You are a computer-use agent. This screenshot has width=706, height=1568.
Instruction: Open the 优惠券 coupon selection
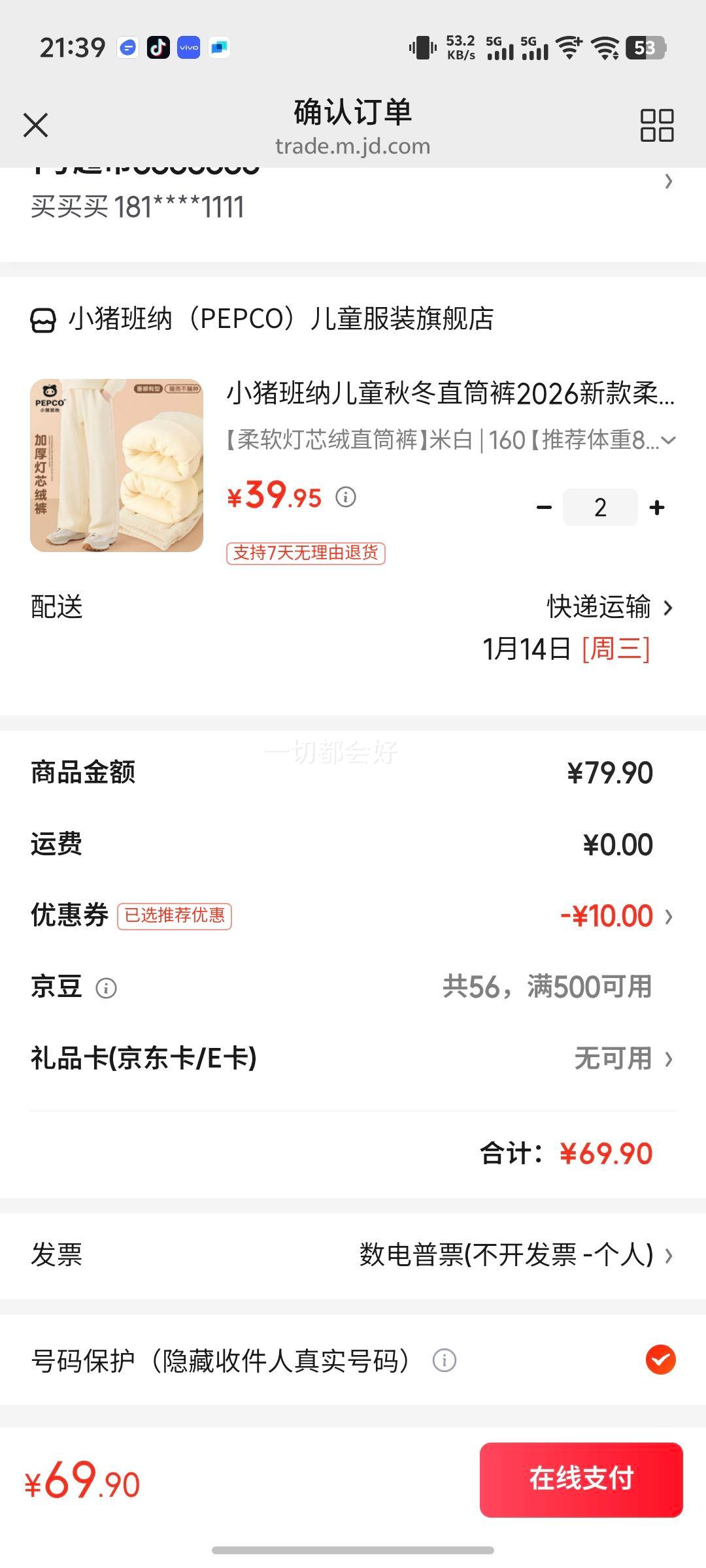pos(614,916)
